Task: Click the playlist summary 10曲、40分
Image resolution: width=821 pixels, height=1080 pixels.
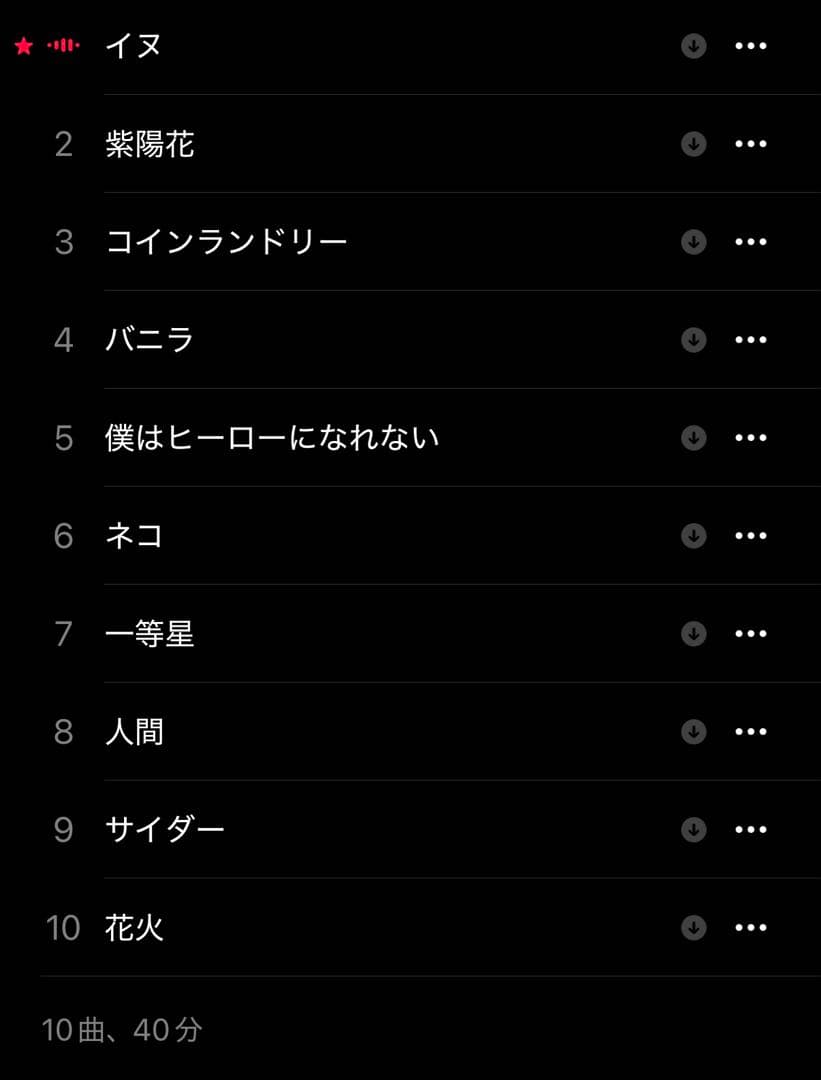Action: (x=123, y=1028)
